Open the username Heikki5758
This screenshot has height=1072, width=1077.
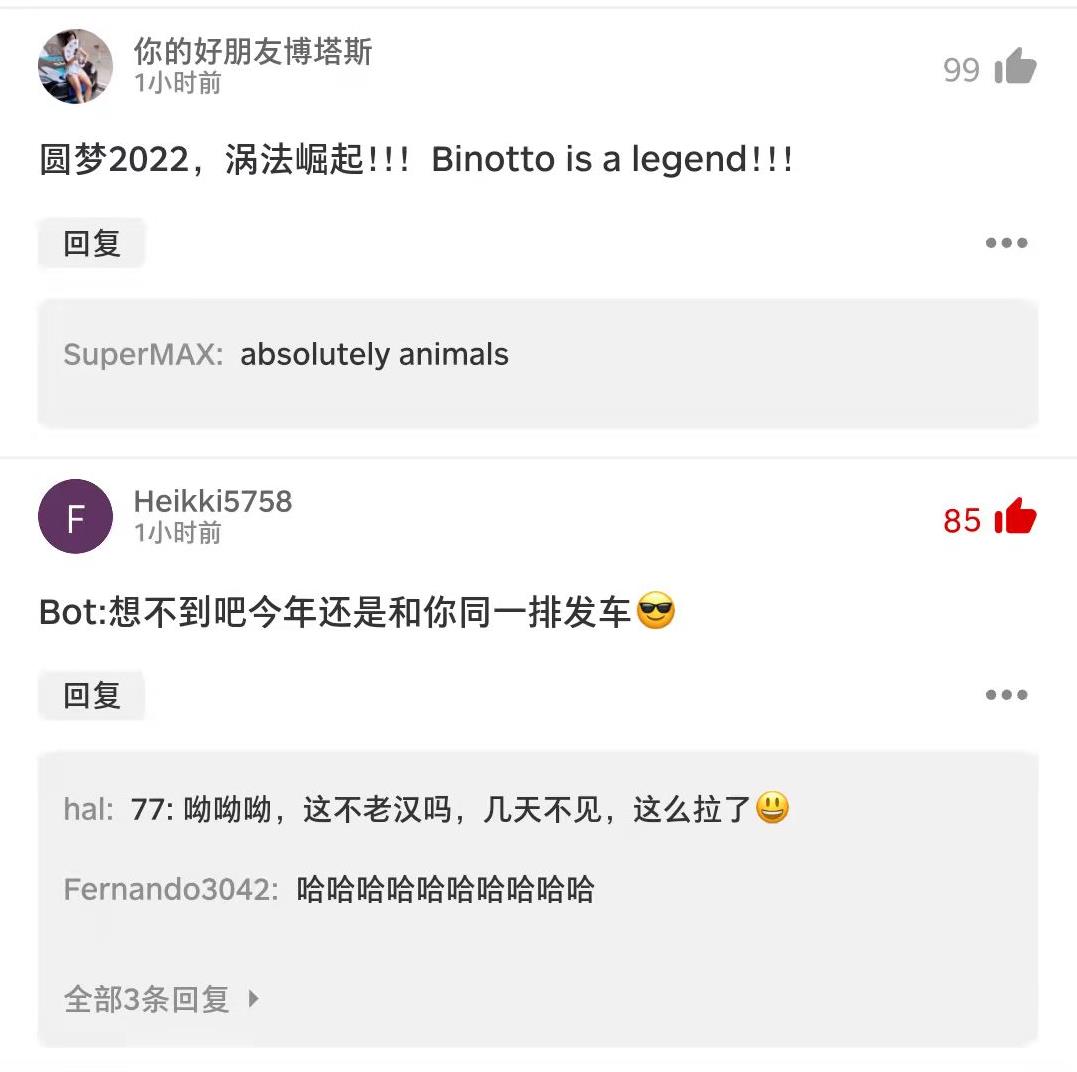click(x=213, y=501)
